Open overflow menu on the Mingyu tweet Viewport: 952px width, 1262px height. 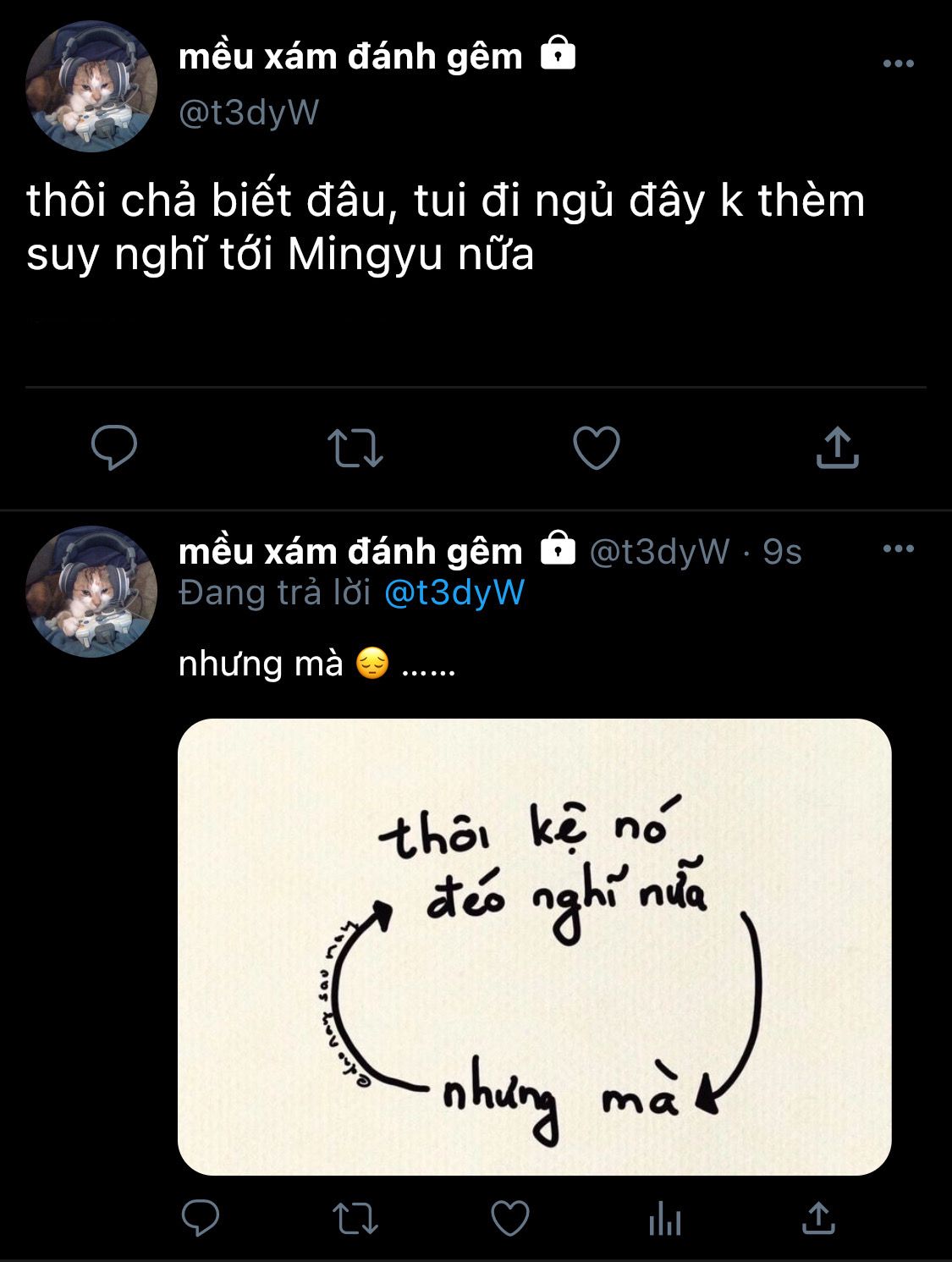898,63
